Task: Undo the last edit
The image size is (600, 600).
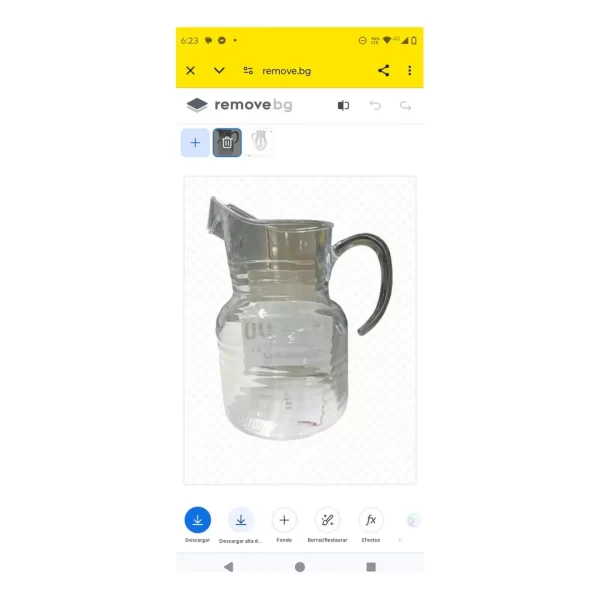Action: coord(375,105)
